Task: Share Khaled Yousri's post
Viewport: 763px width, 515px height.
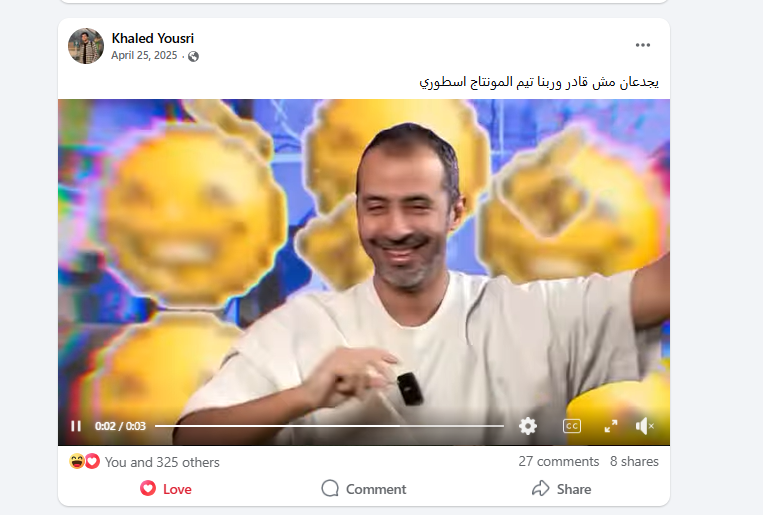Action: 561,489
